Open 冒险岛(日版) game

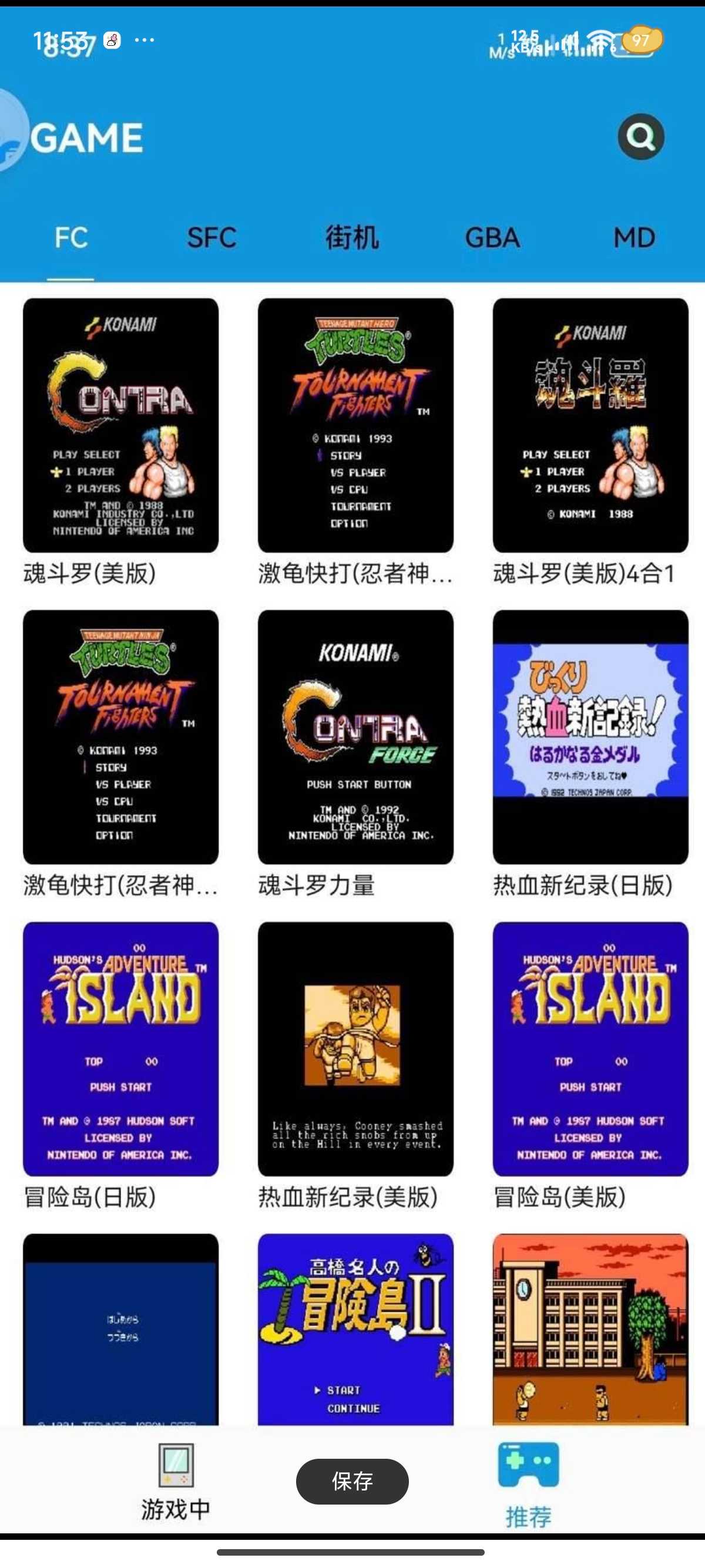click(120, 1049)
